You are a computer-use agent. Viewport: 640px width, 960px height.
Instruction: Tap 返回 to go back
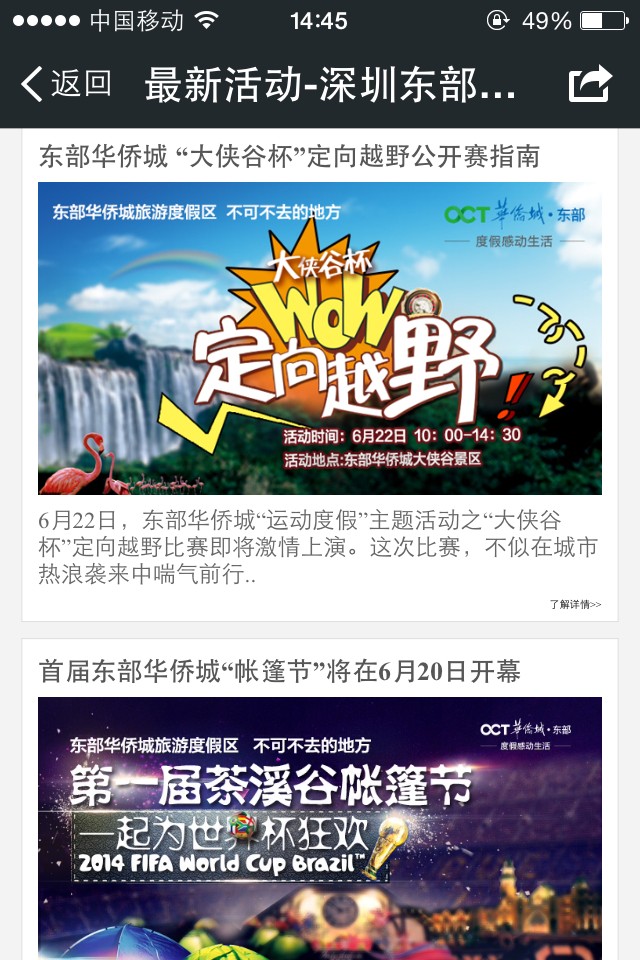tap(66, 84)
